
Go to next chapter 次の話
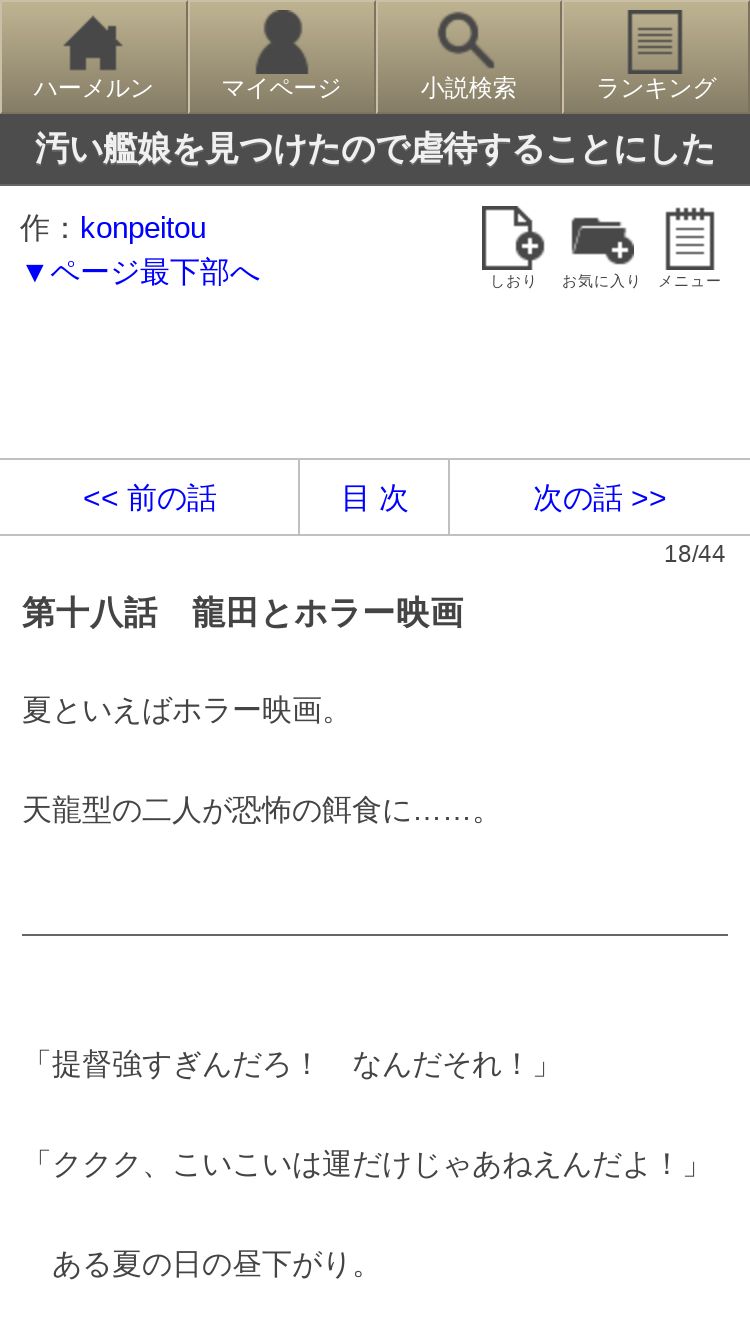(x=600, y=498)
